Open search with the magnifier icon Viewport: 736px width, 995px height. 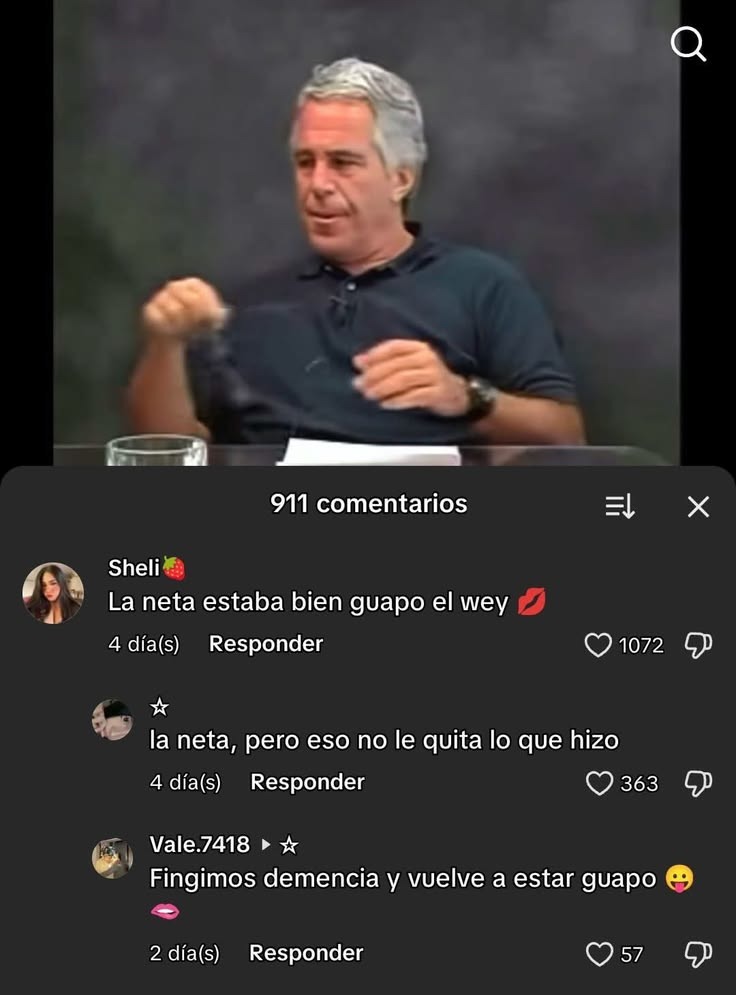tap(688, 43)
